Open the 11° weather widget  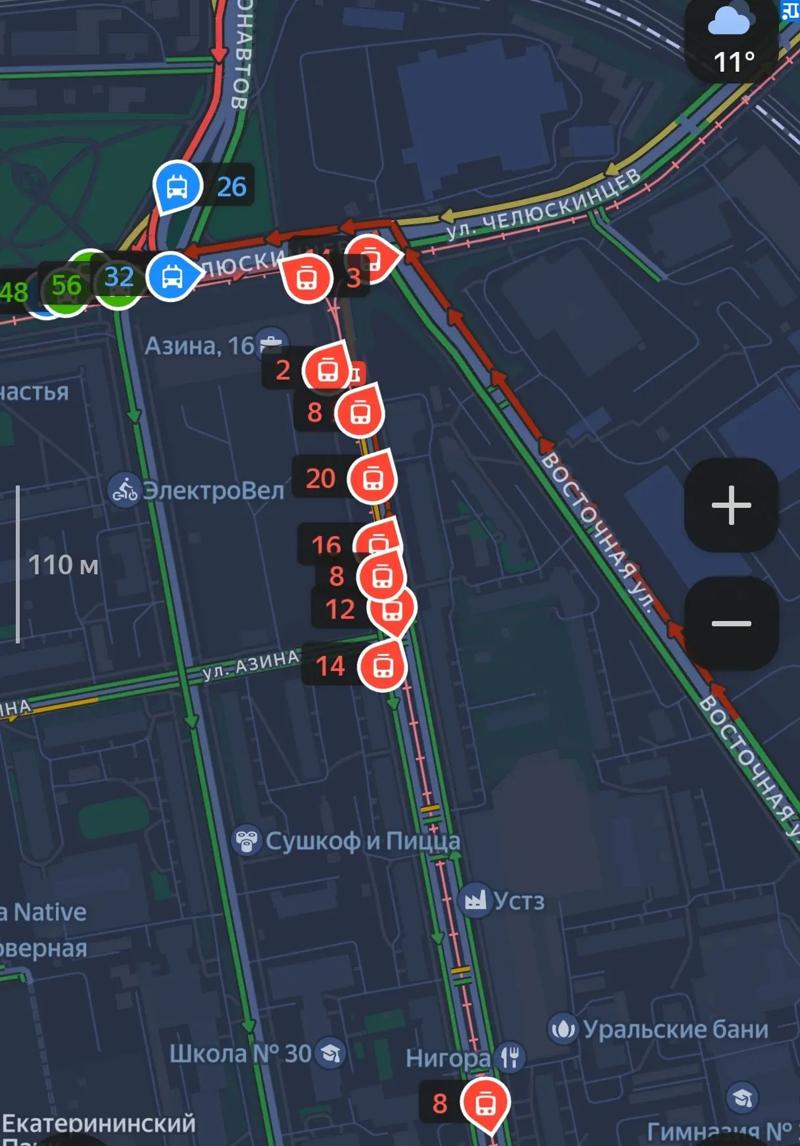click(x=733, y=42)
